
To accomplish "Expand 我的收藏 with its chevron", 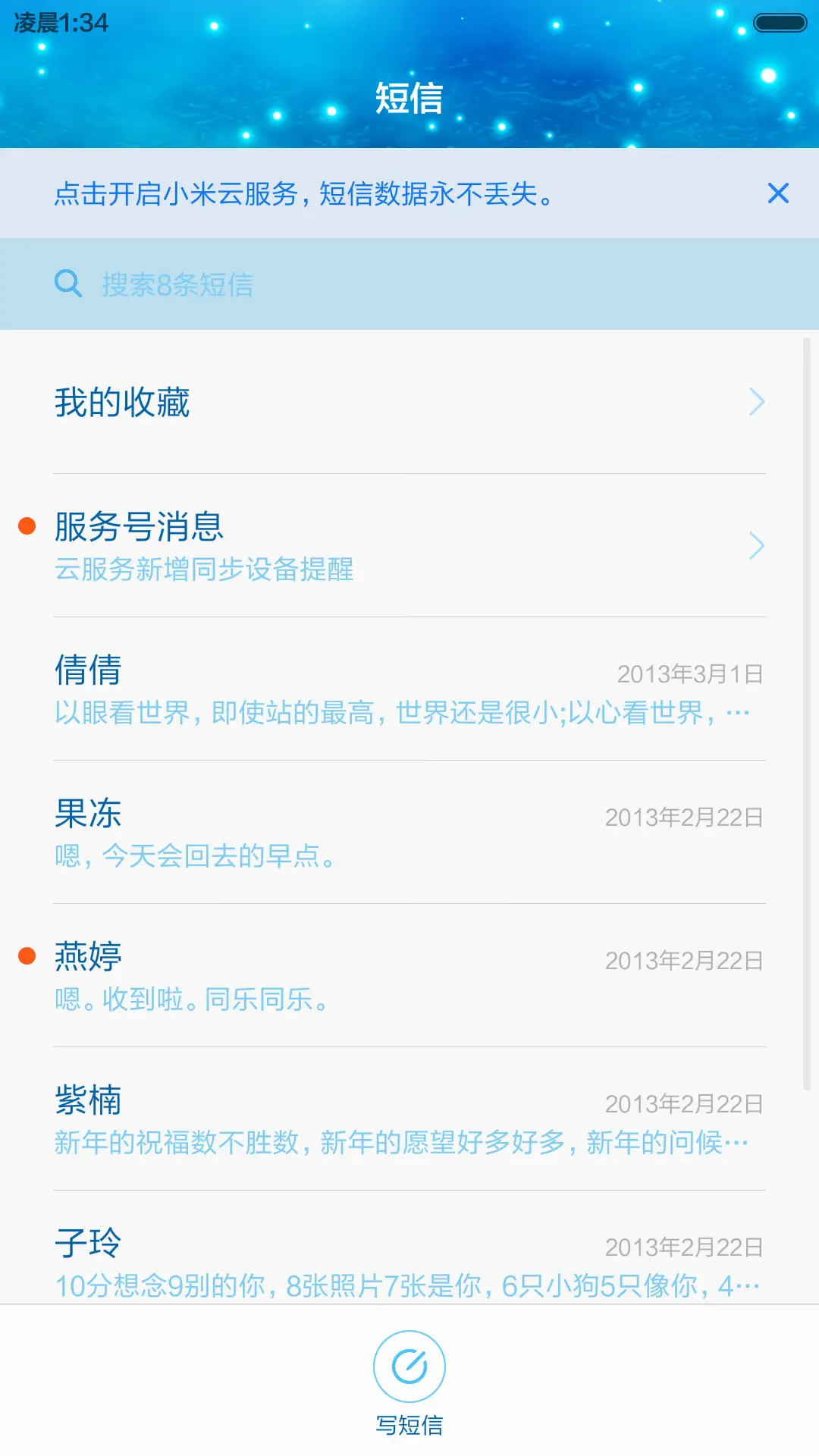I will [x=756, y=402].
